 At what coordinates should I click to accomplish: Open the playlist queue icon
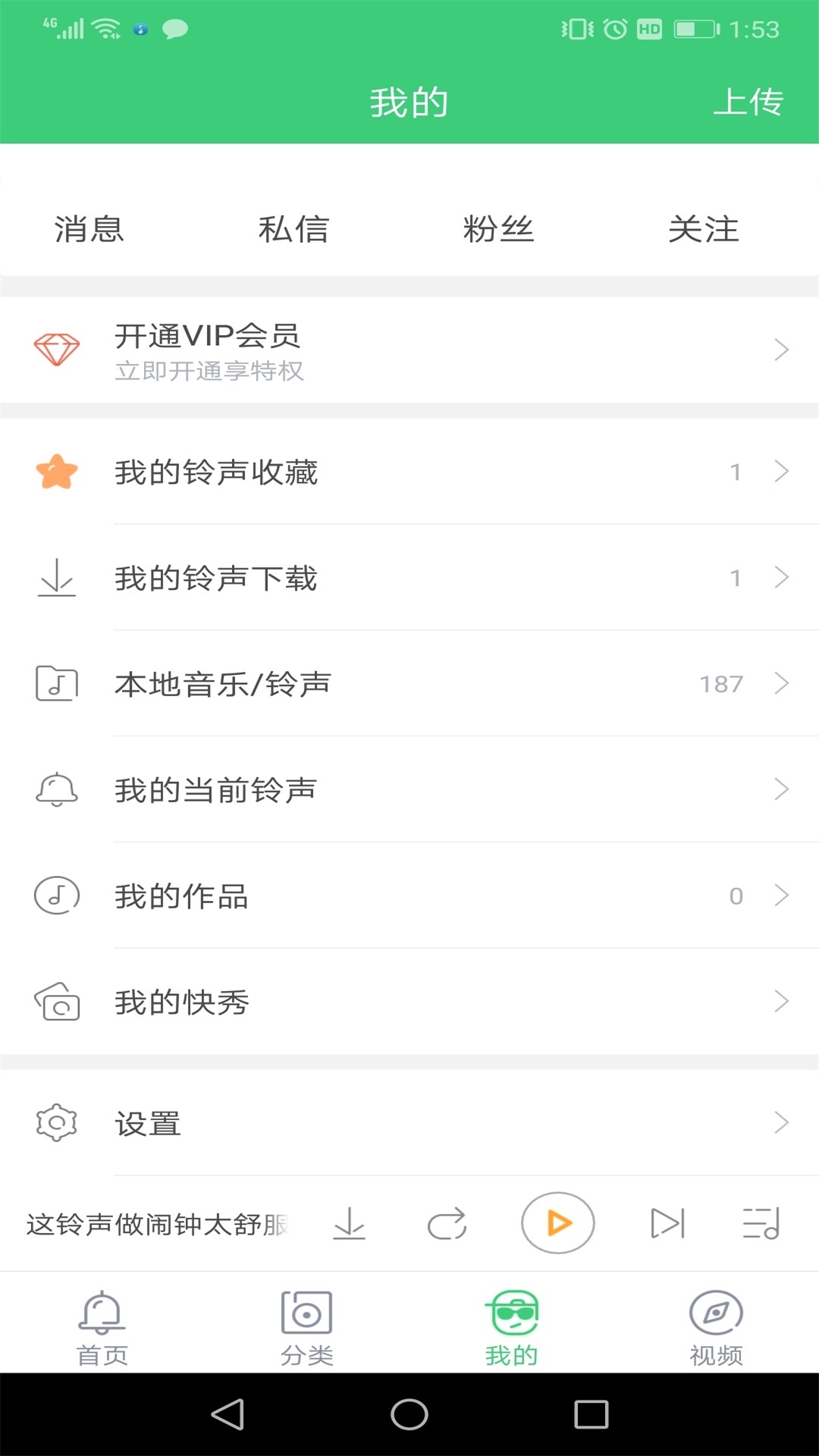pos(761,1223)
